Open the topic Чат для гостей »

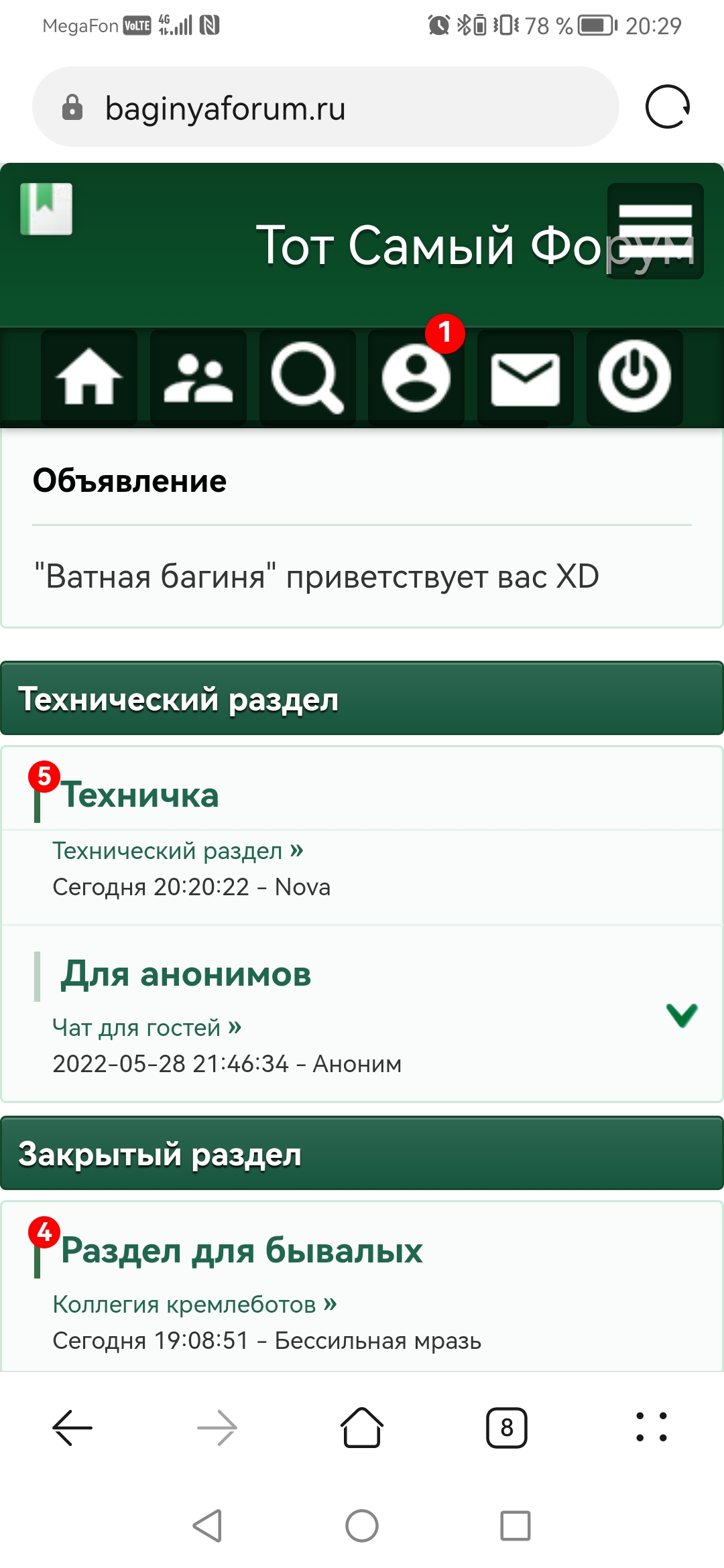pyautogui.click(x=147, y=1027)
